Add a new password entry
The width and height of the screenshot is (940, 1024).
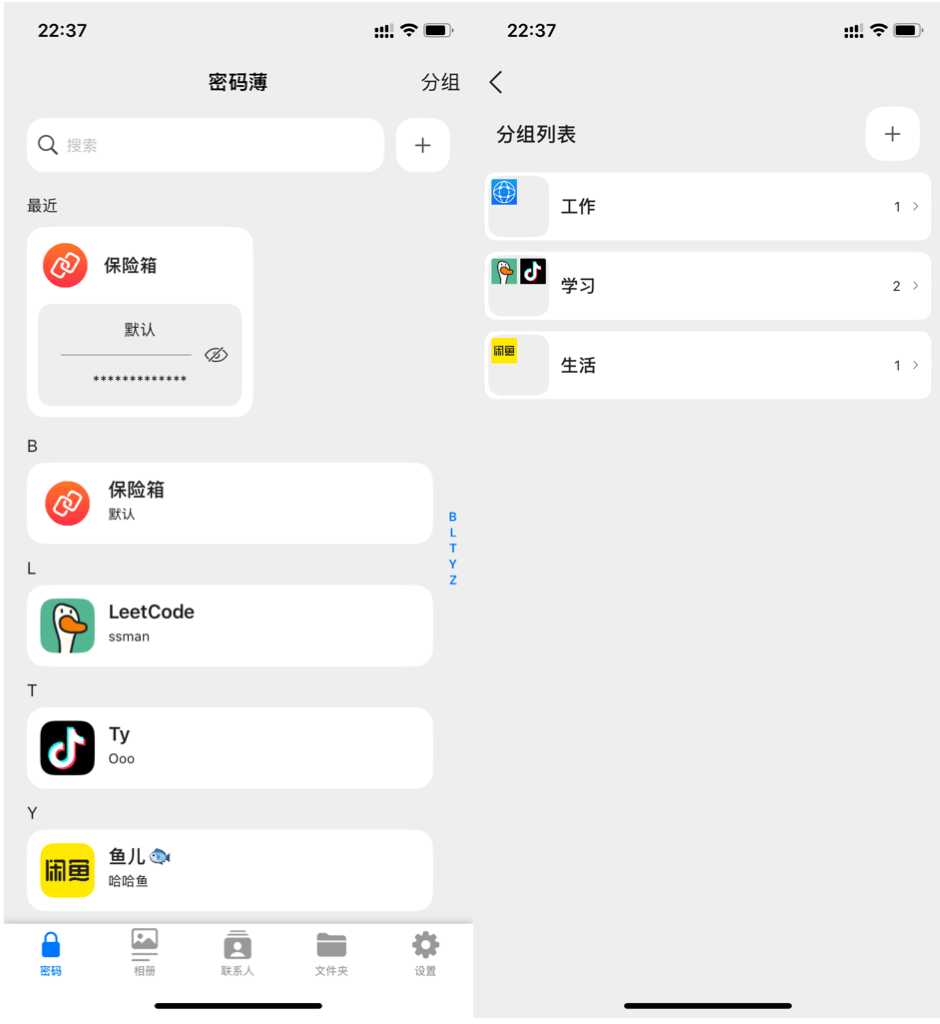(x=423, y=146)
